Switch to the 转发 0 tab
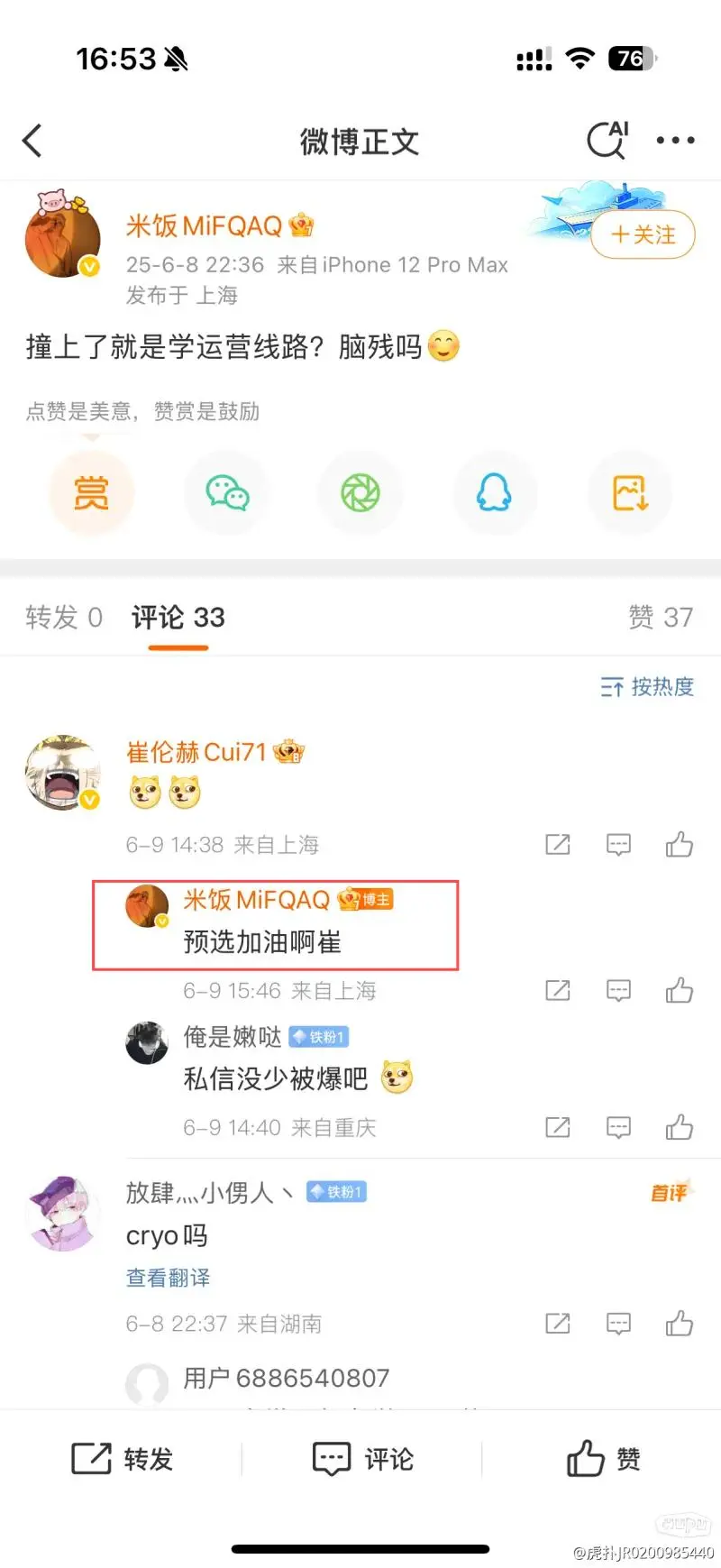The image size is (721, 1568). tap(64, 618)
